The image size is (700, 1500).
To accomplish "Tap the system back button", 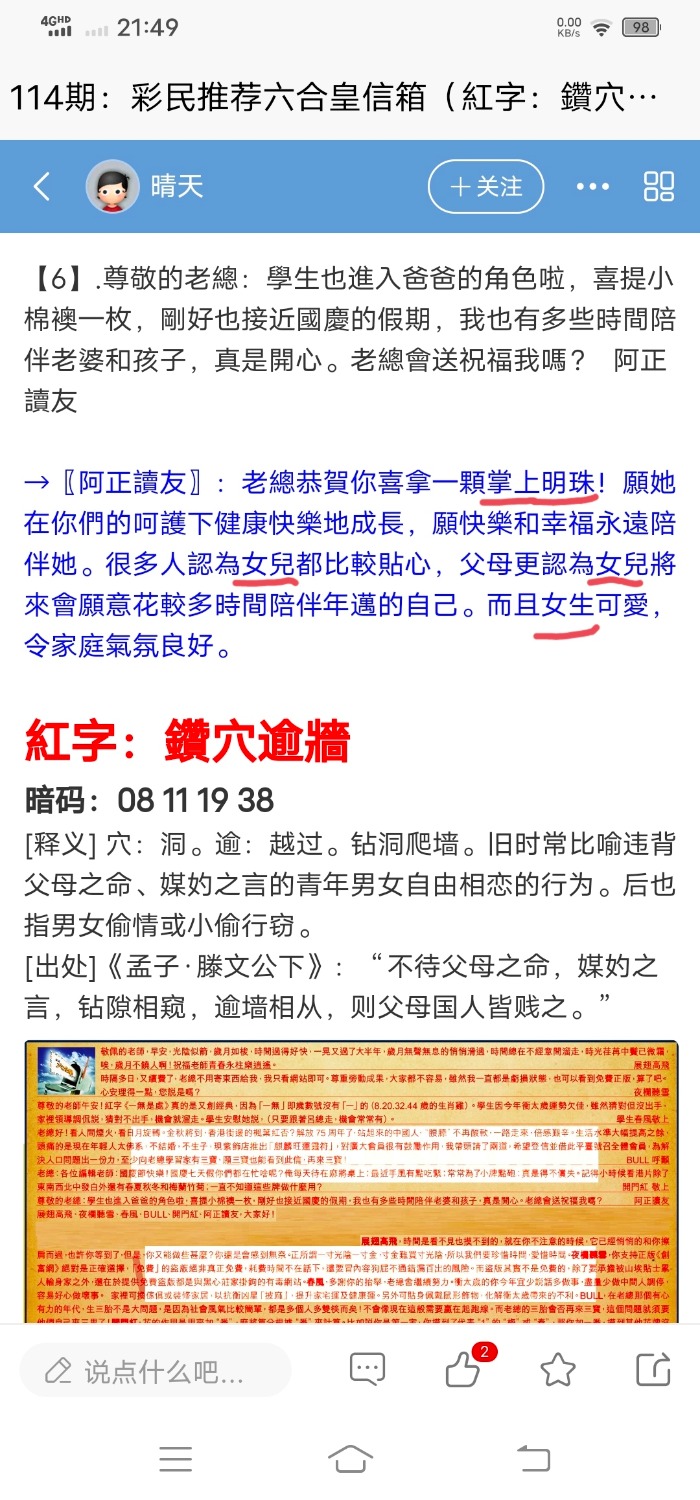I will coord(532,1459).
